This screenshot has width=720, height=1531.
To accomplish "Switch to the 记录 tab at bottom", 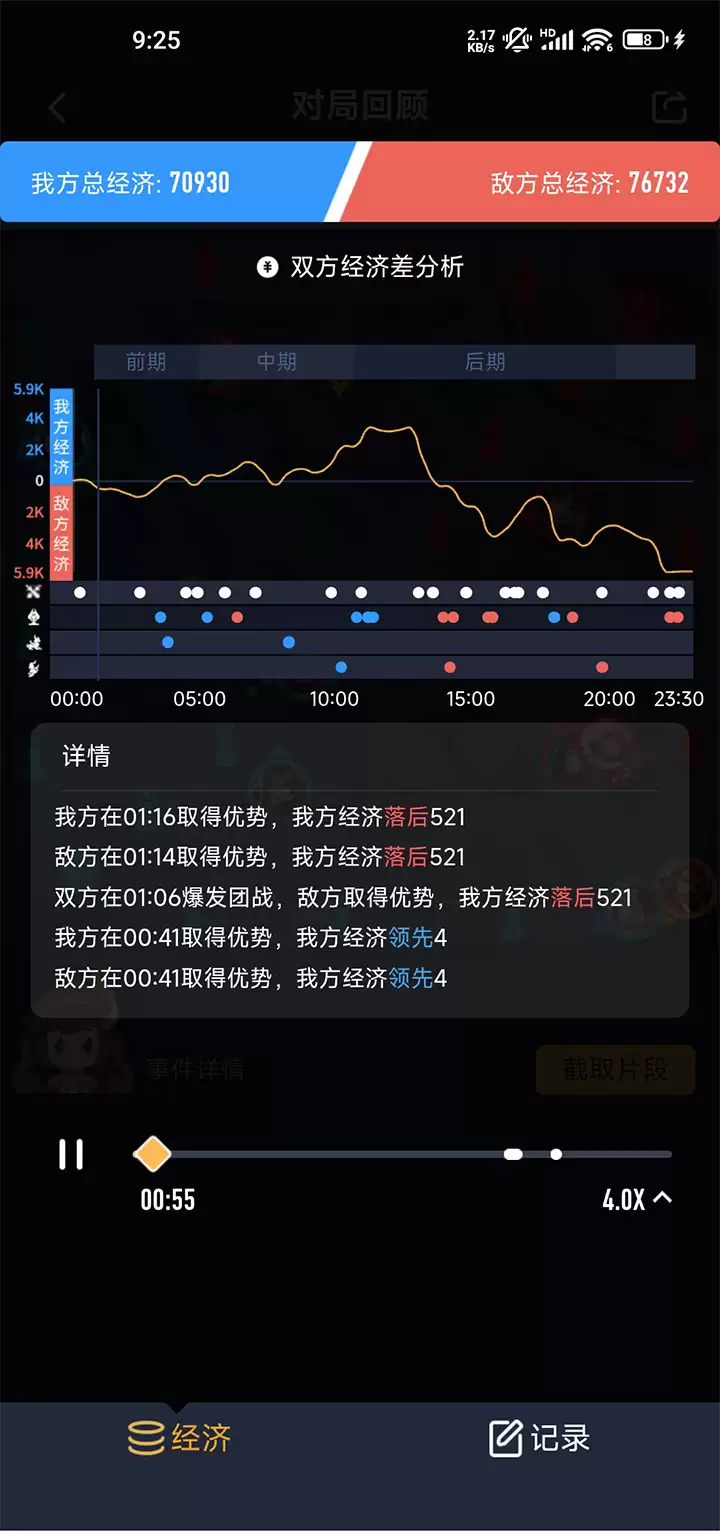I will [x=538, y=1438].
